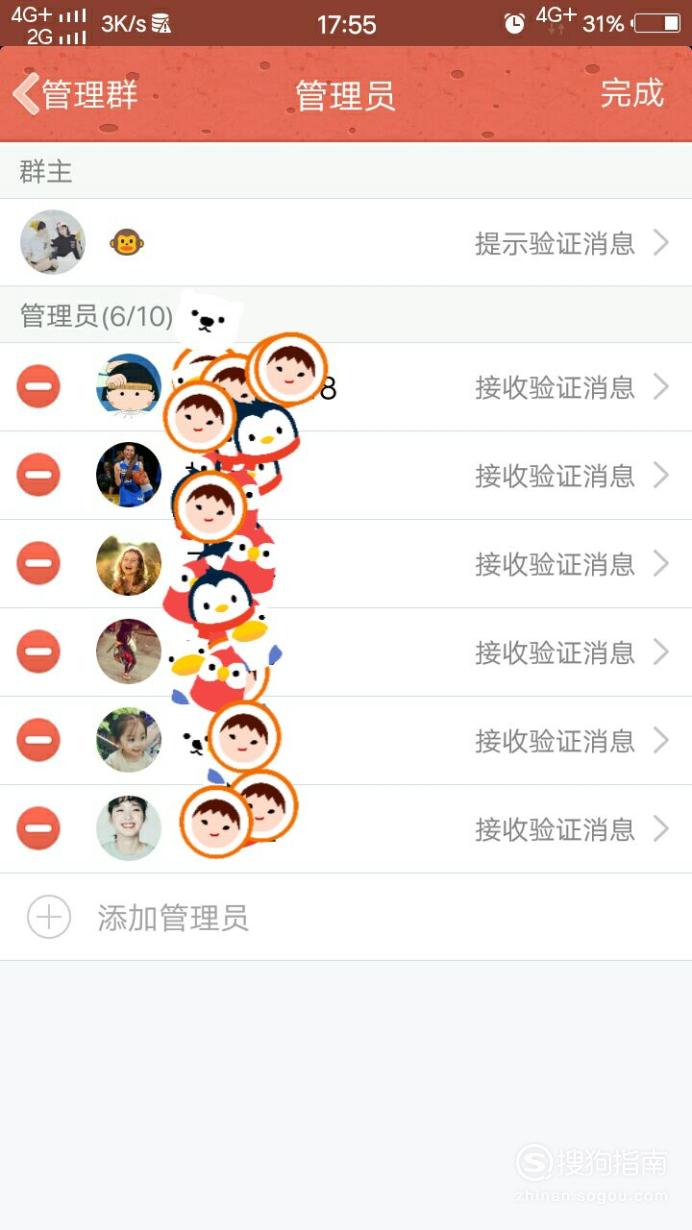Remove the admin with the cartoon hat avatar
692x1230 pixels.
(x=38, y=387)
